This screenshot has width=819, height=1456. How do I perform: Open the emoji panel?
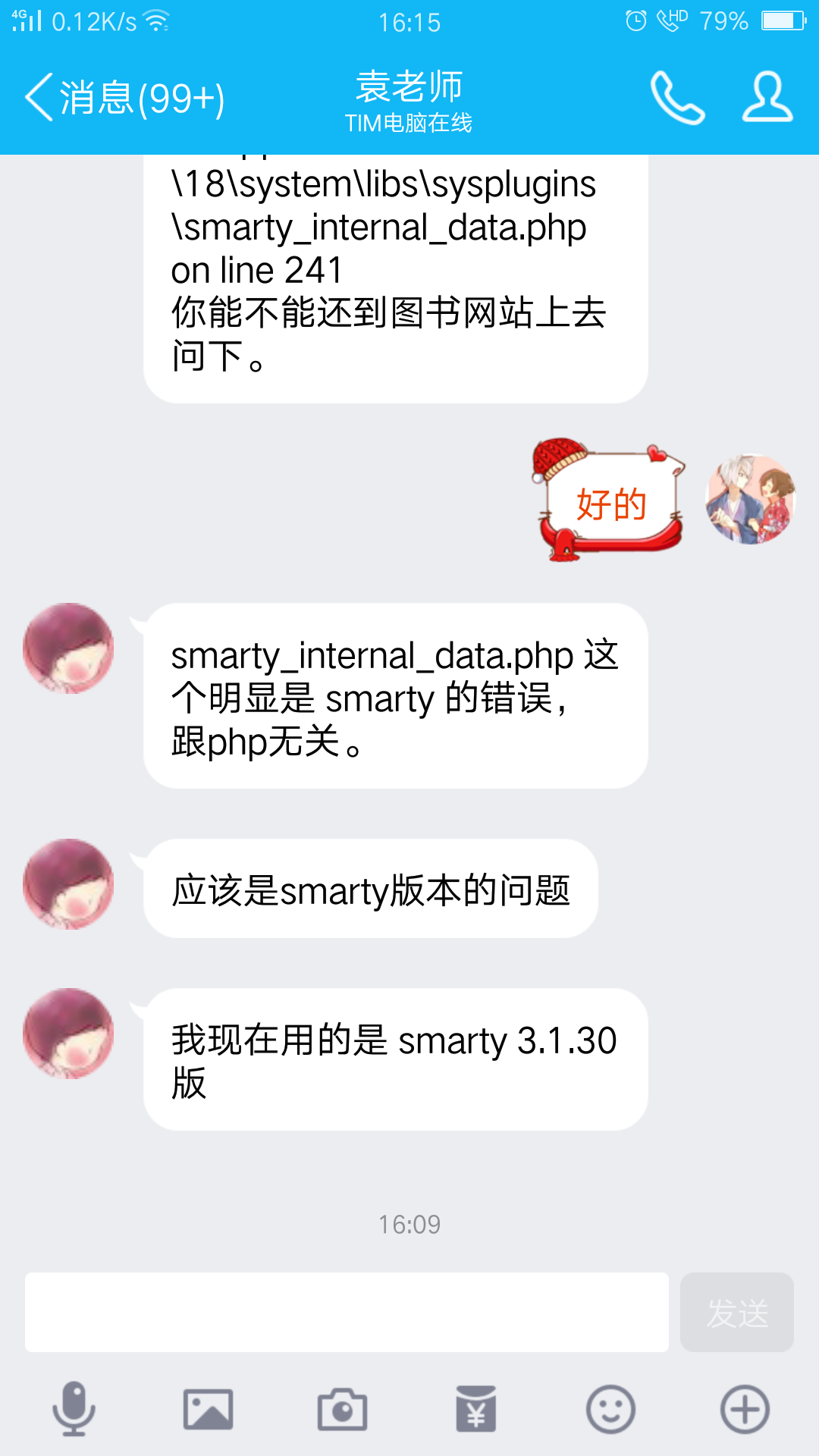[610, 1410]
